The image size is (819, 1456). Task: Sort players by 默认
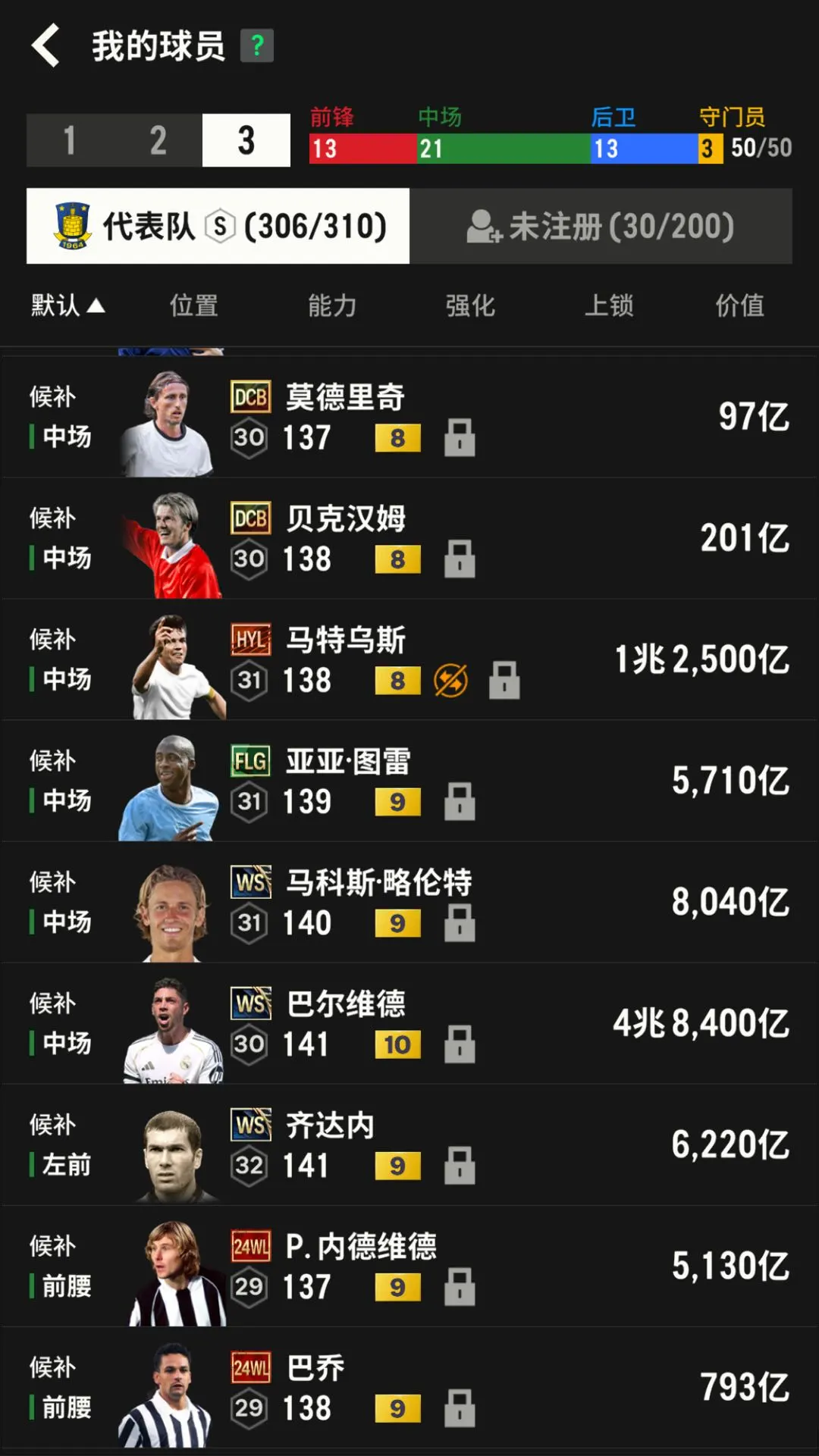tap(67, 305)
